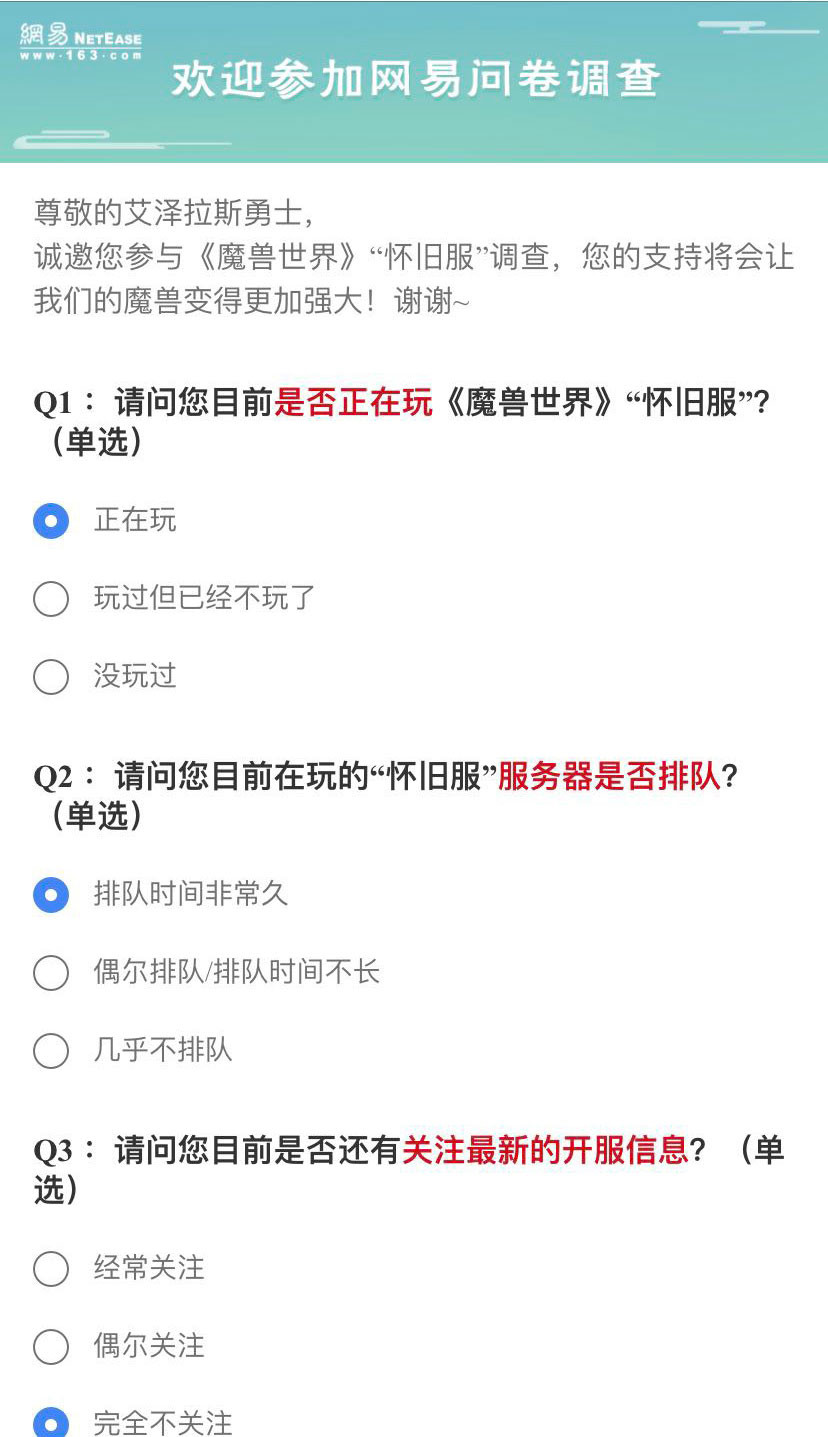Select the 正在玩 option
This screenshot has height=1437, width=828.
coord(51,521)
